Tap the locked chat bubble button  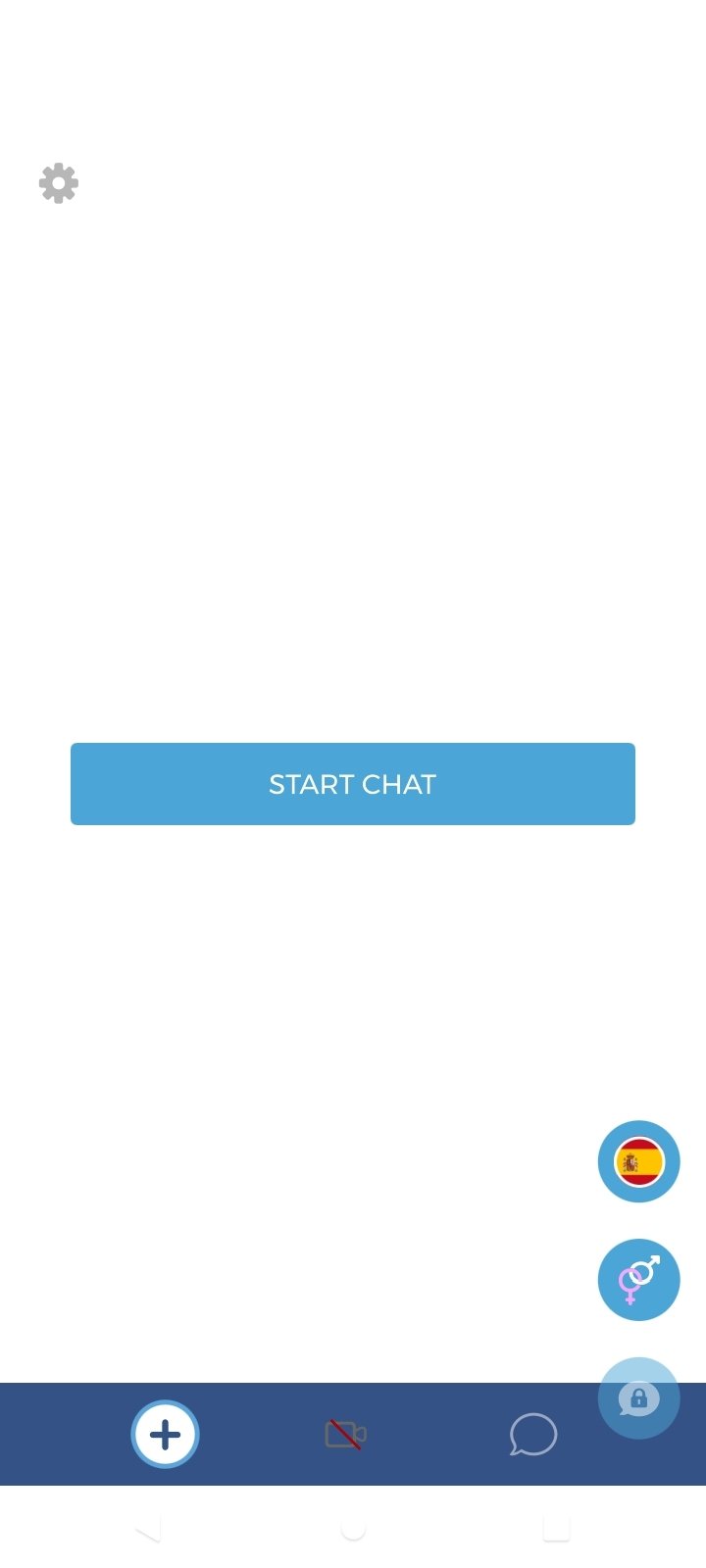(639, 1398)
